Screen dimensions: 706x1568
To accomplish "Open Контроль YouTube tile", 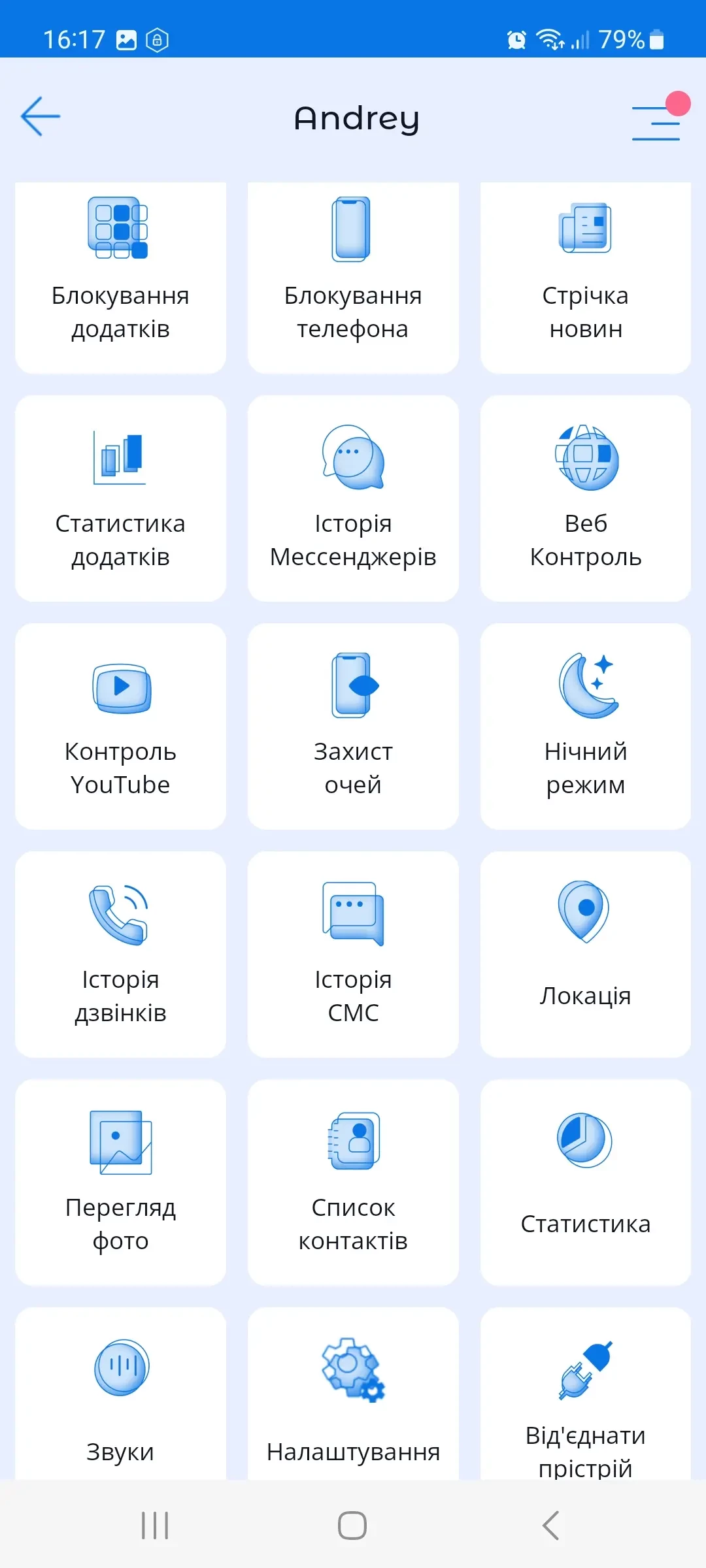I will (120, 726).
